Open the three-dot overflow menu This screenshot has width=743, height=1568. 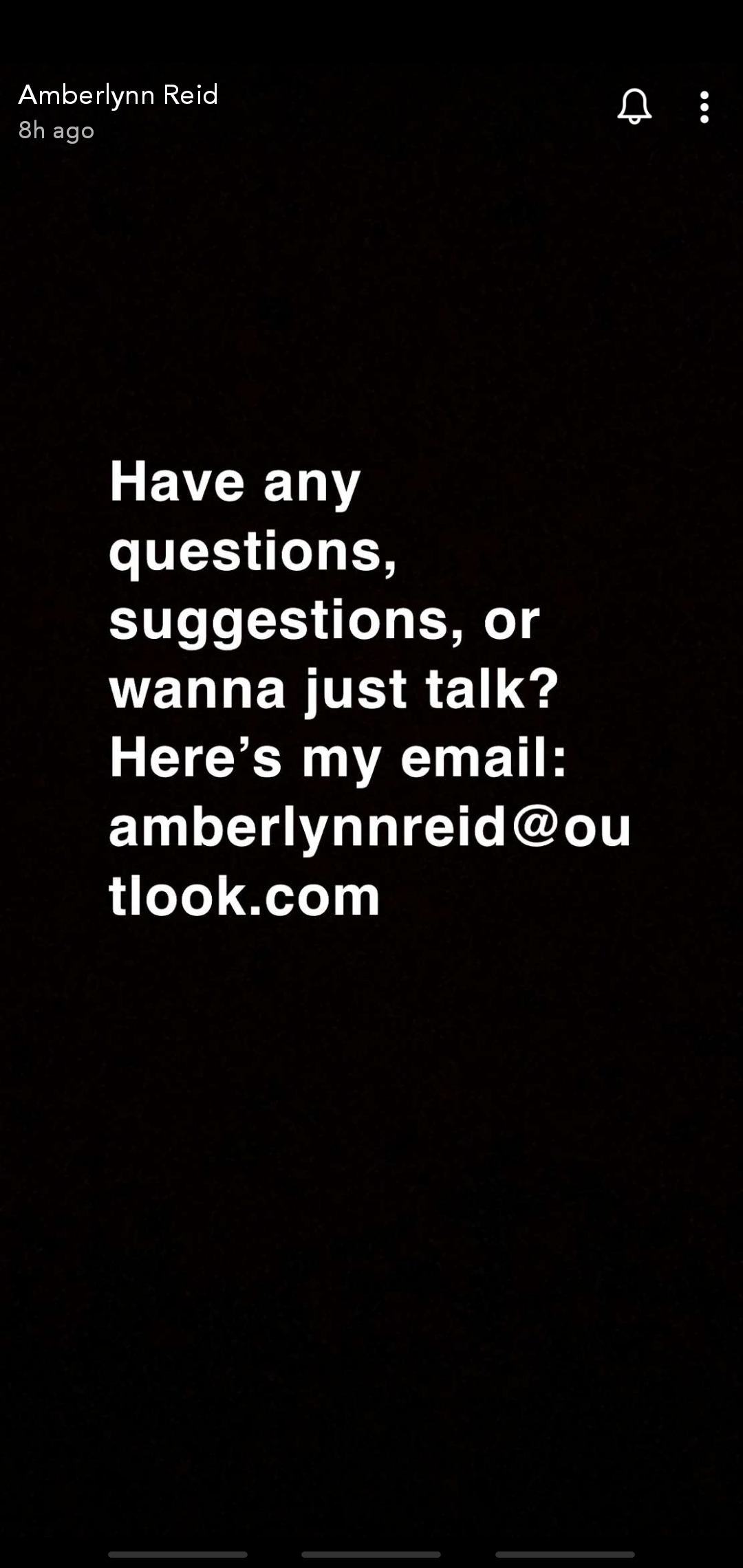tap(704, 107)
